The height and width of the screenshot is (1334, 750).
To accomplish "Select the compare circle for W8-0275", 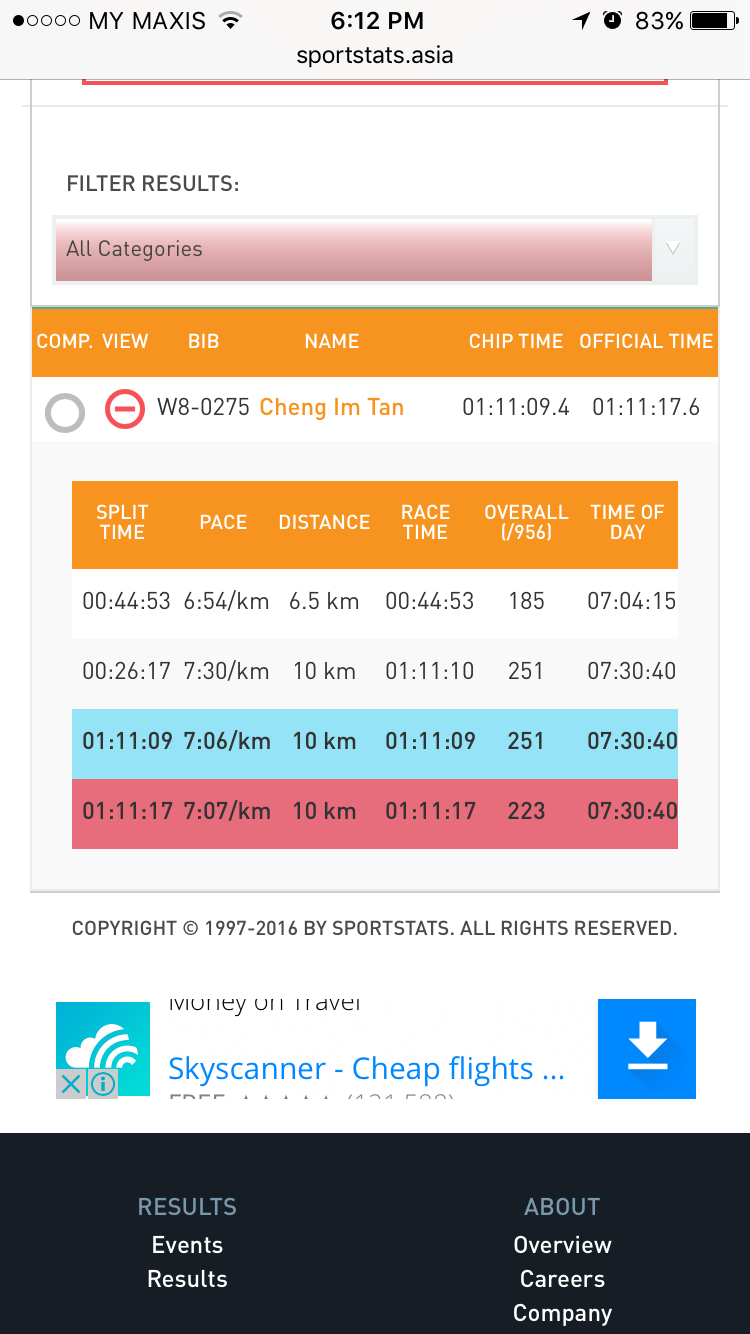I will pos(65,412).
